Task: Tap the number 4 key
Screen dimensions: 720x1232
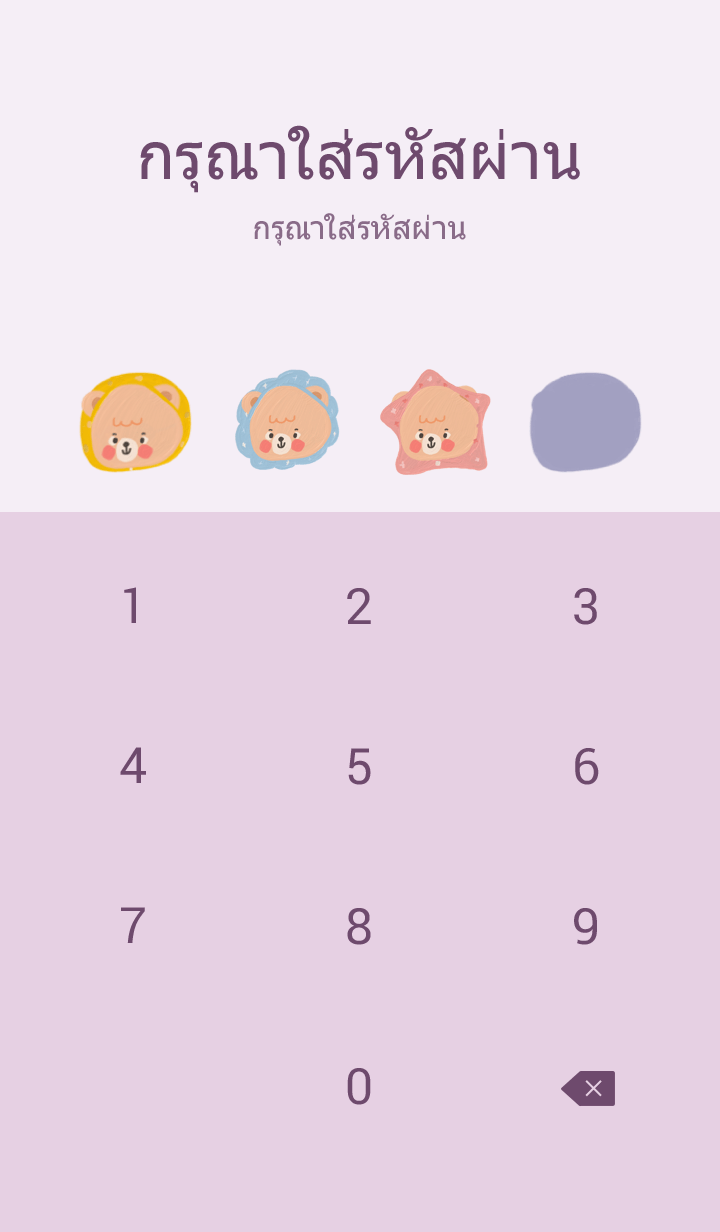Action: 132,767
